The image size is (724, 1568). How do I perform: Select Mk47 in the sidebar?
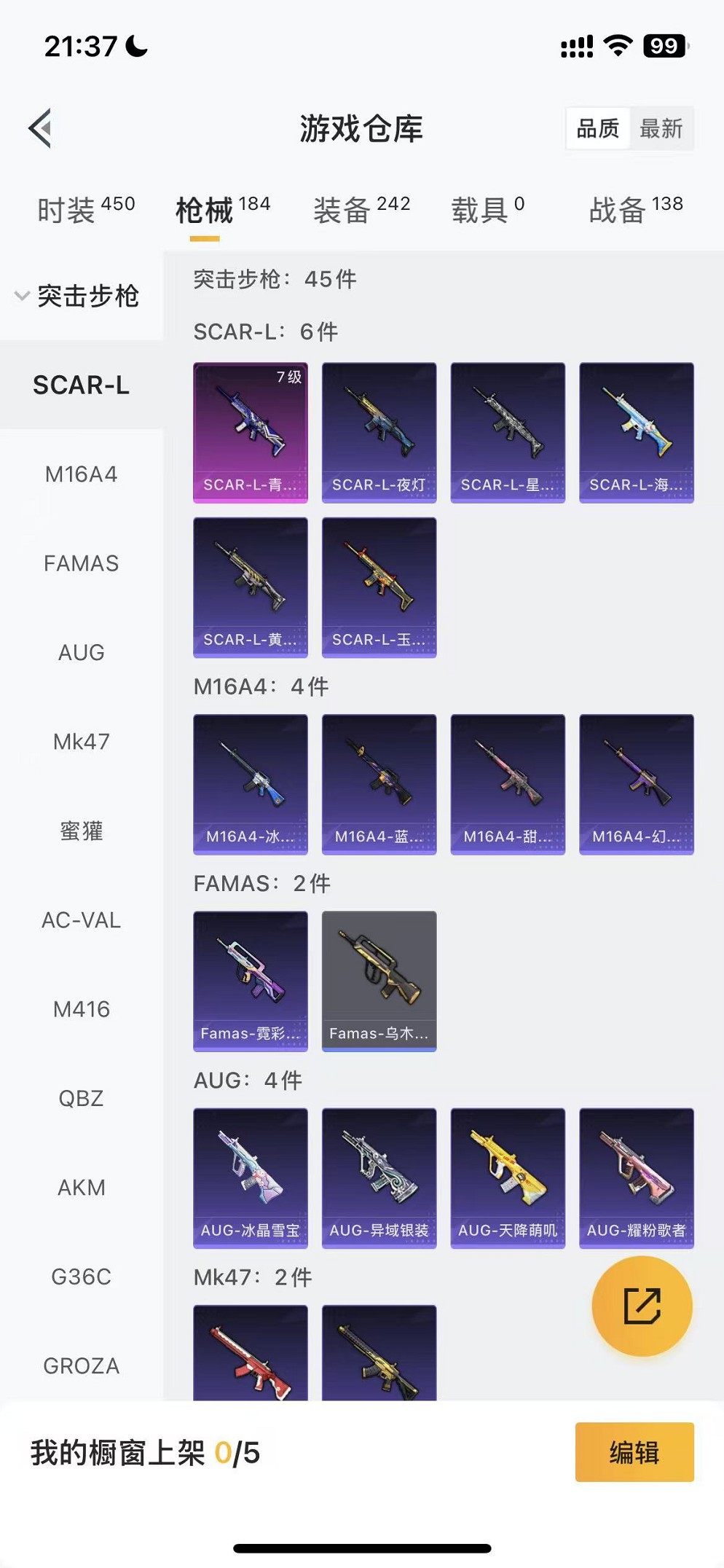(x=81, y=742)
